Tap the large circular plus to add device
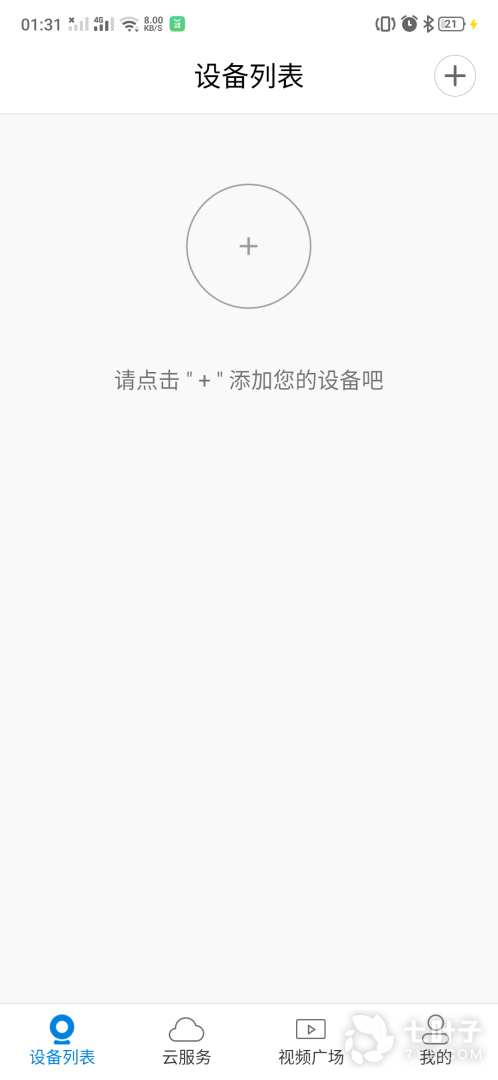 [249, 246]
